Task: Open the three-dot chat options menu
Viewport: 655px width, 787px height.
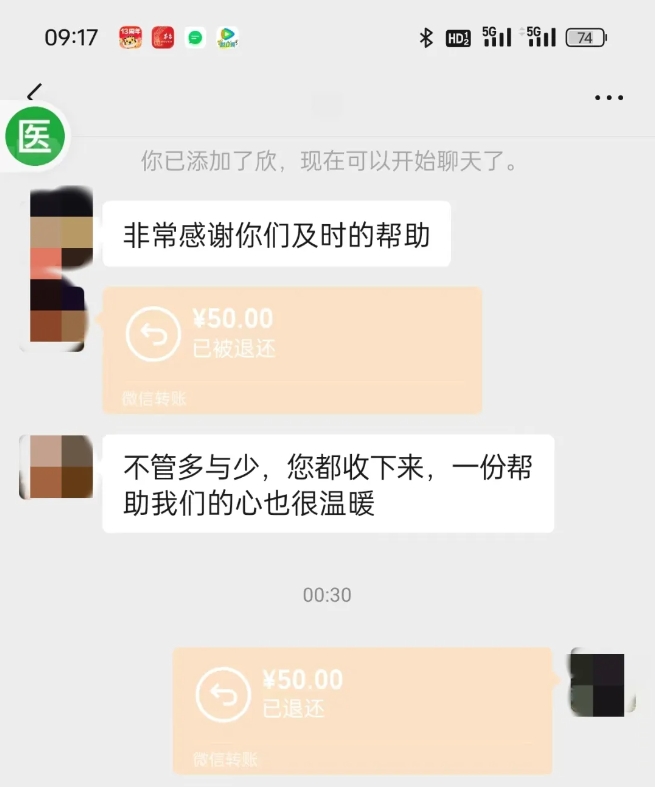Action: click(609, 97)
